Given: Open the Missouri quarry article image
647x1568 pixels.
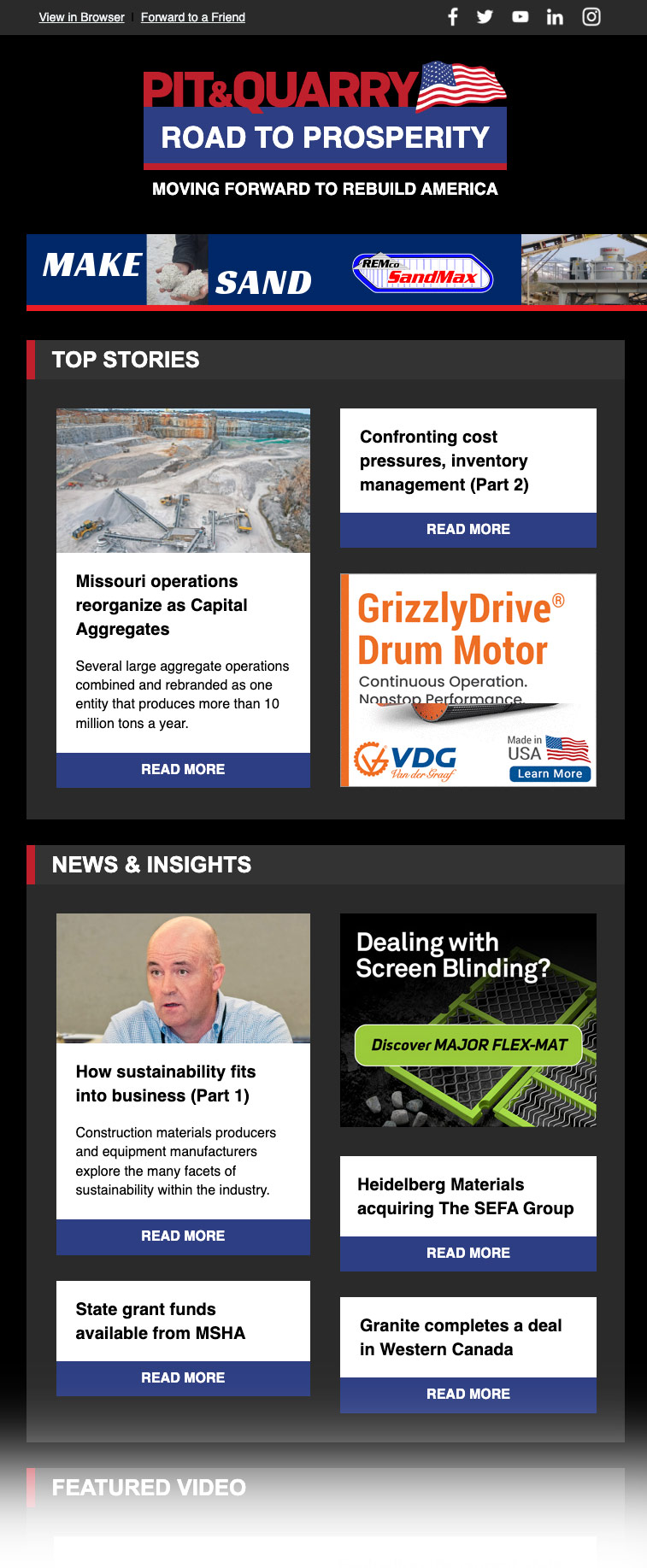Looking at the screenshot, I should (x=183, y=480).
